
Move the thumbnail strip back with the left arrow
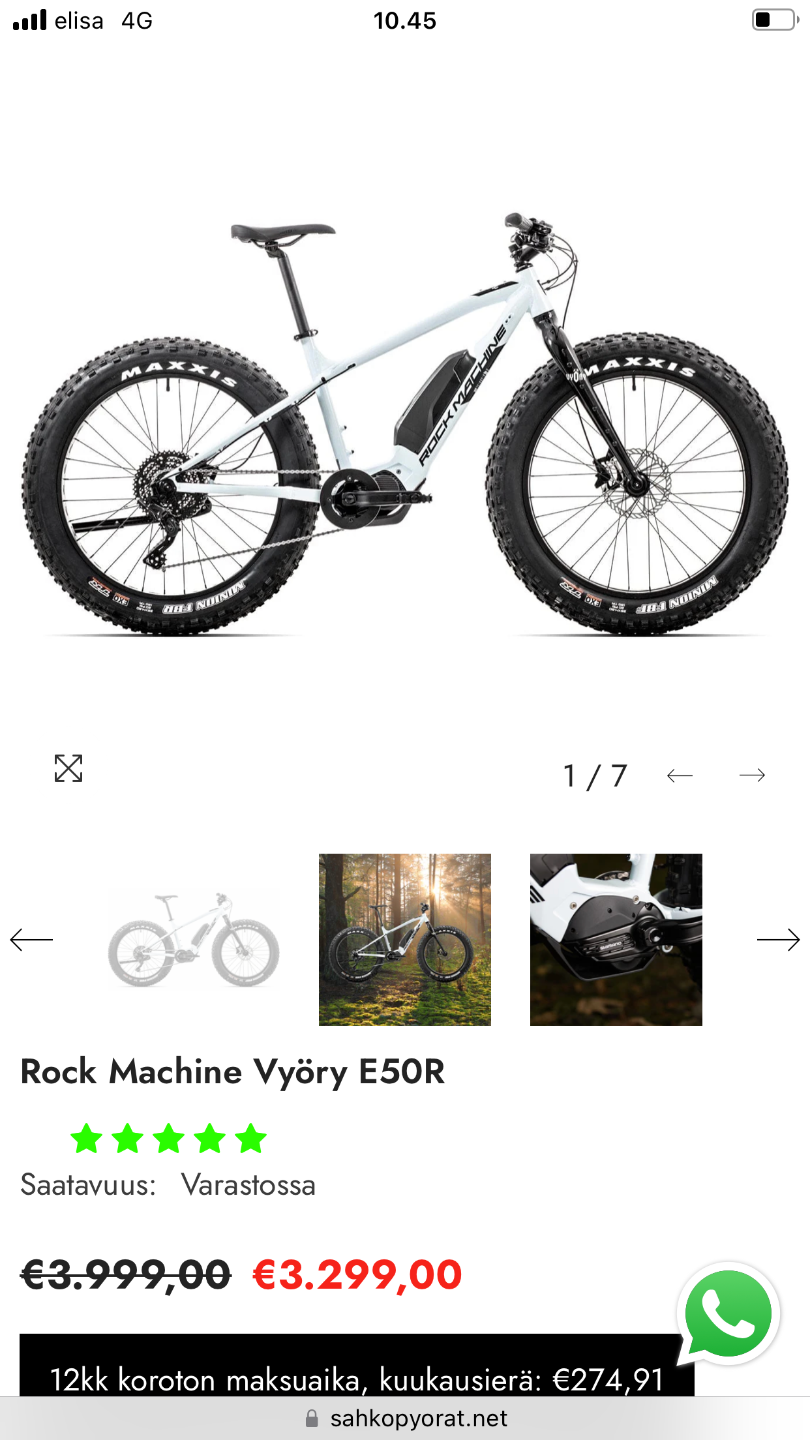(x=31, y=940)
